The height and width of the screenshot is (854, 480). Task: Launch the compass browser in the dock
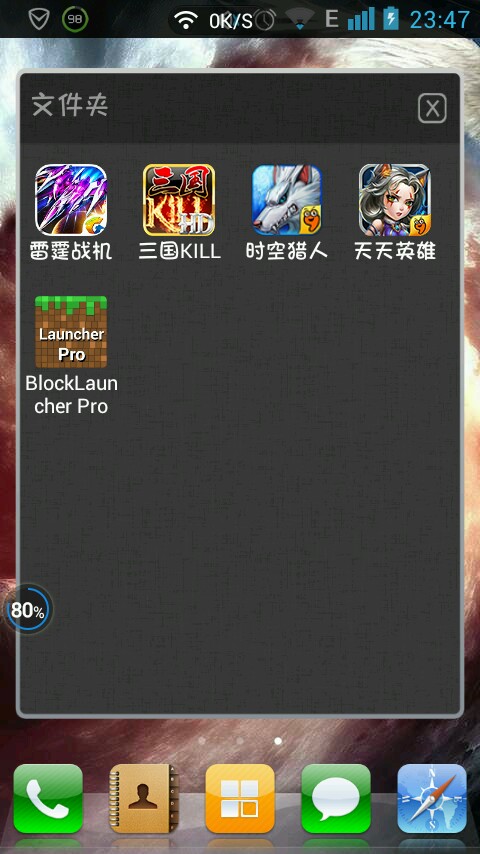(432, 798)
